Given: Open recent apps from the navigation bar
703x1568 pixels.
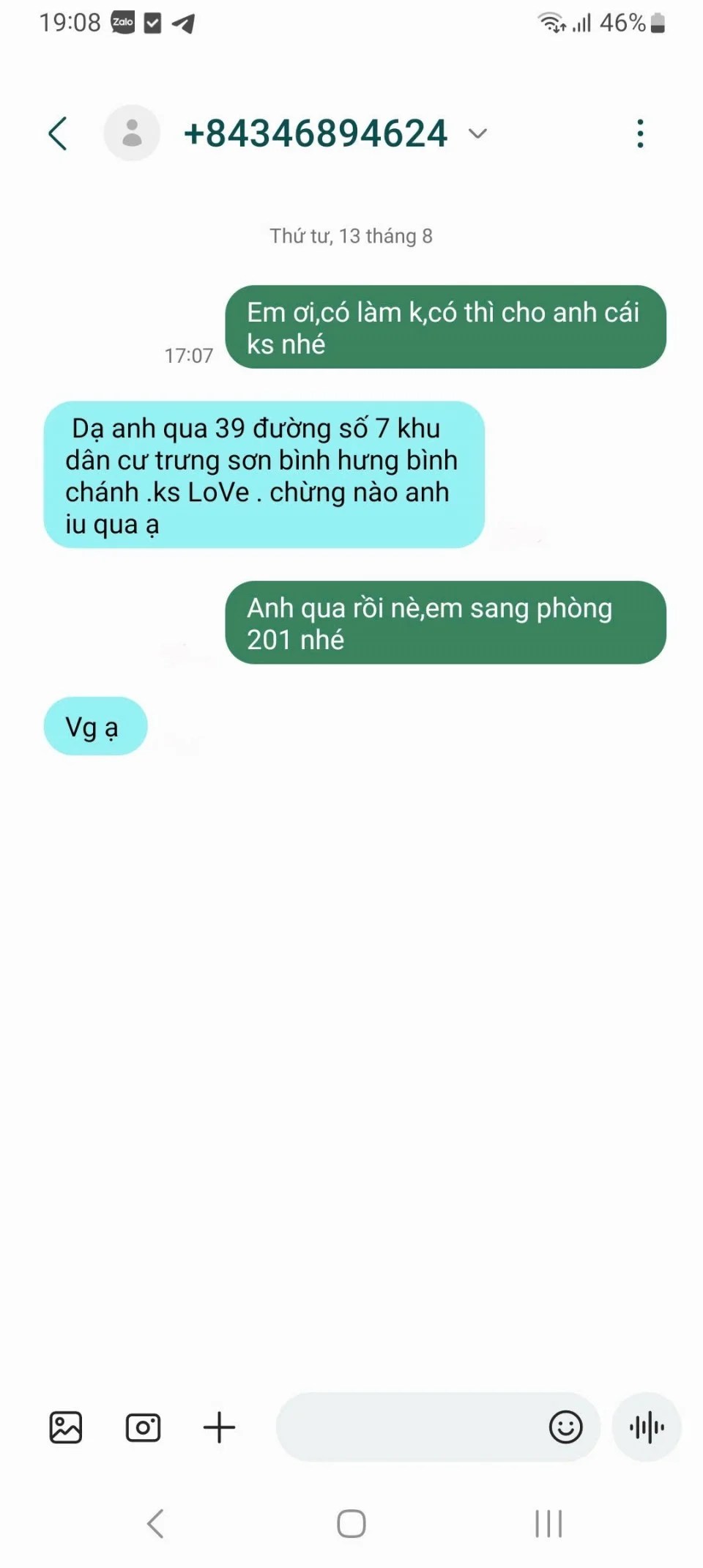Looking at the screenshot, I should (x=548, y=1523).
